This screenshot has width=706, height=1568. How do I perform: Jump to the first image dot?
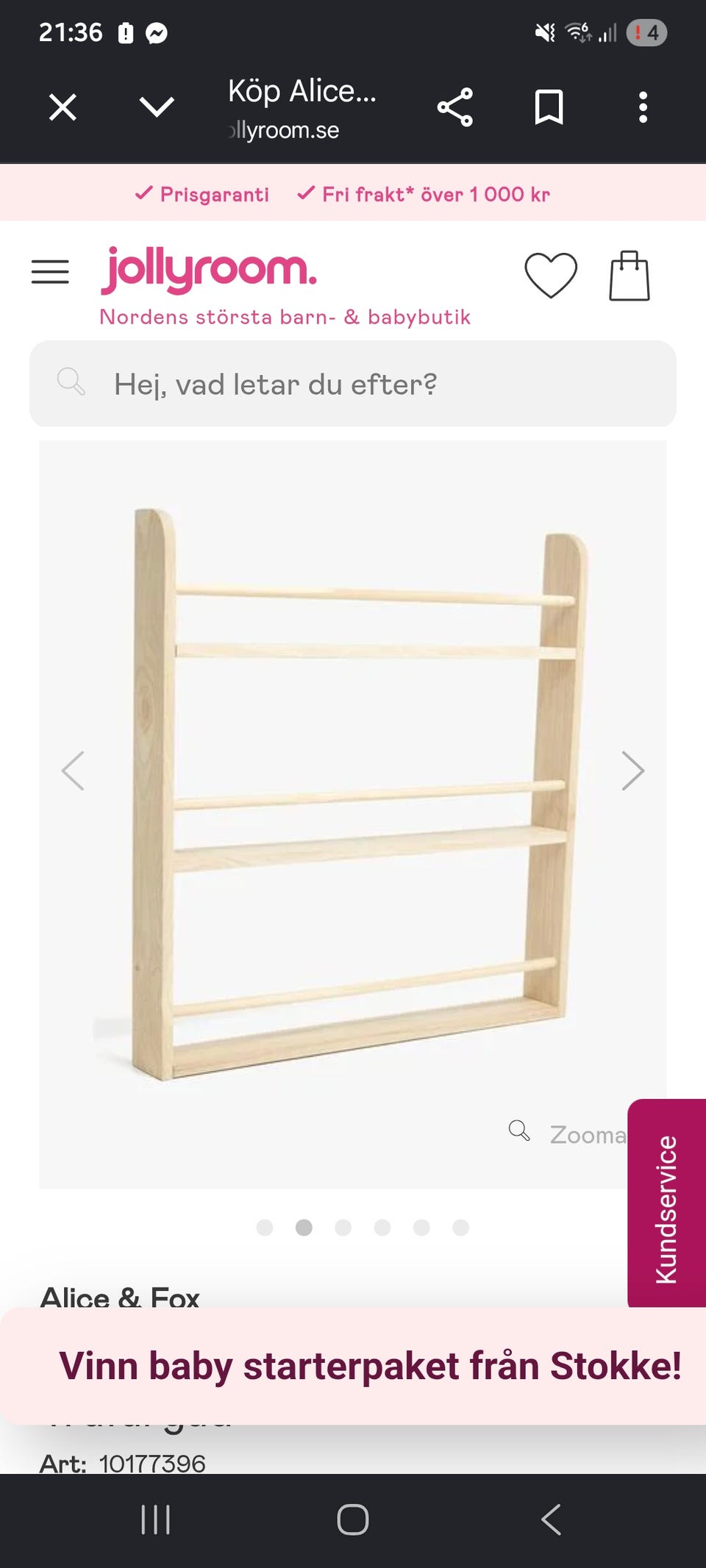pyautogui.click(x=265, y=1228)
